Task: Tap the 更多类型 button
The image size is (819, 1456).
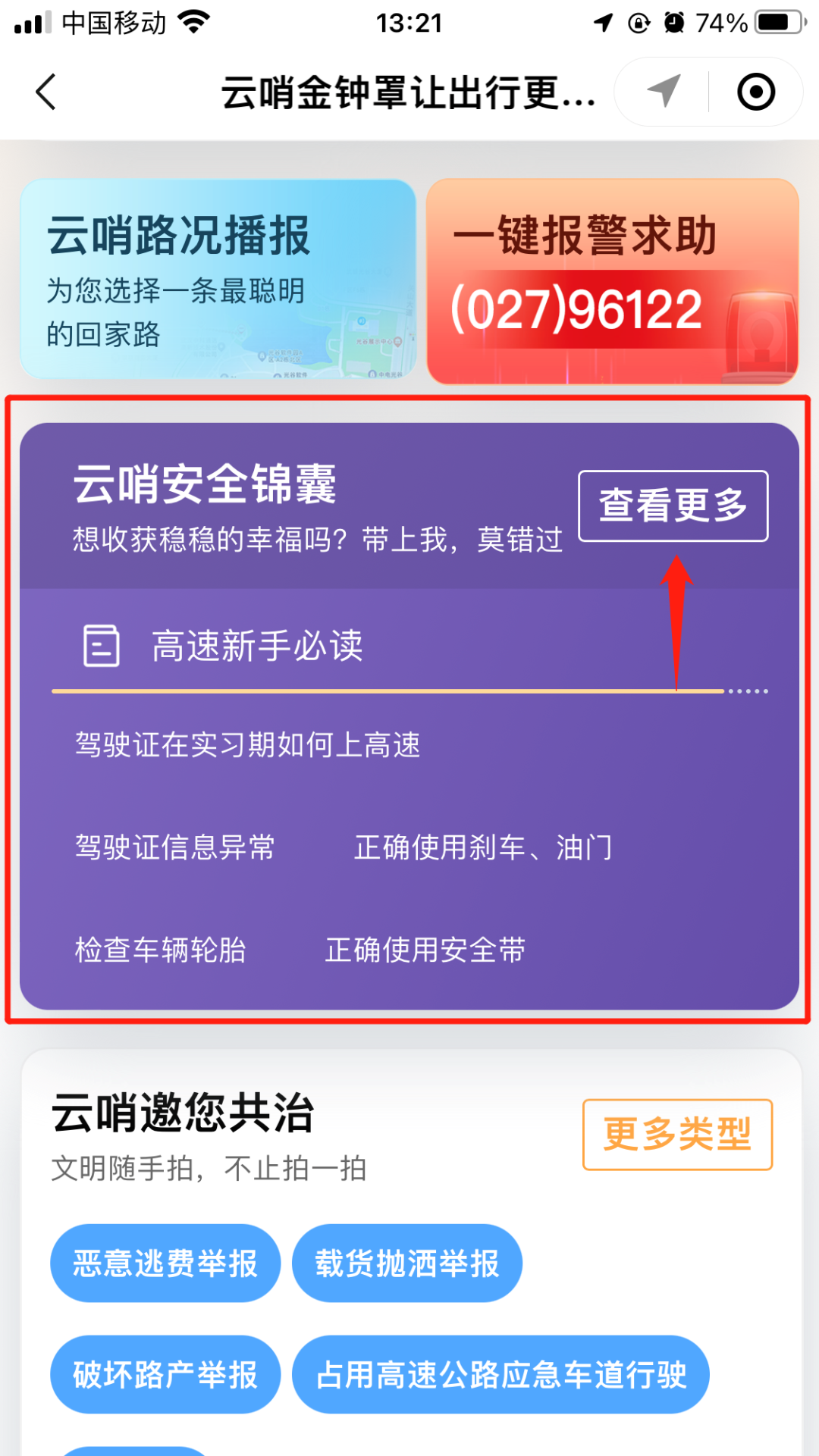Action: coord(676,1134)
